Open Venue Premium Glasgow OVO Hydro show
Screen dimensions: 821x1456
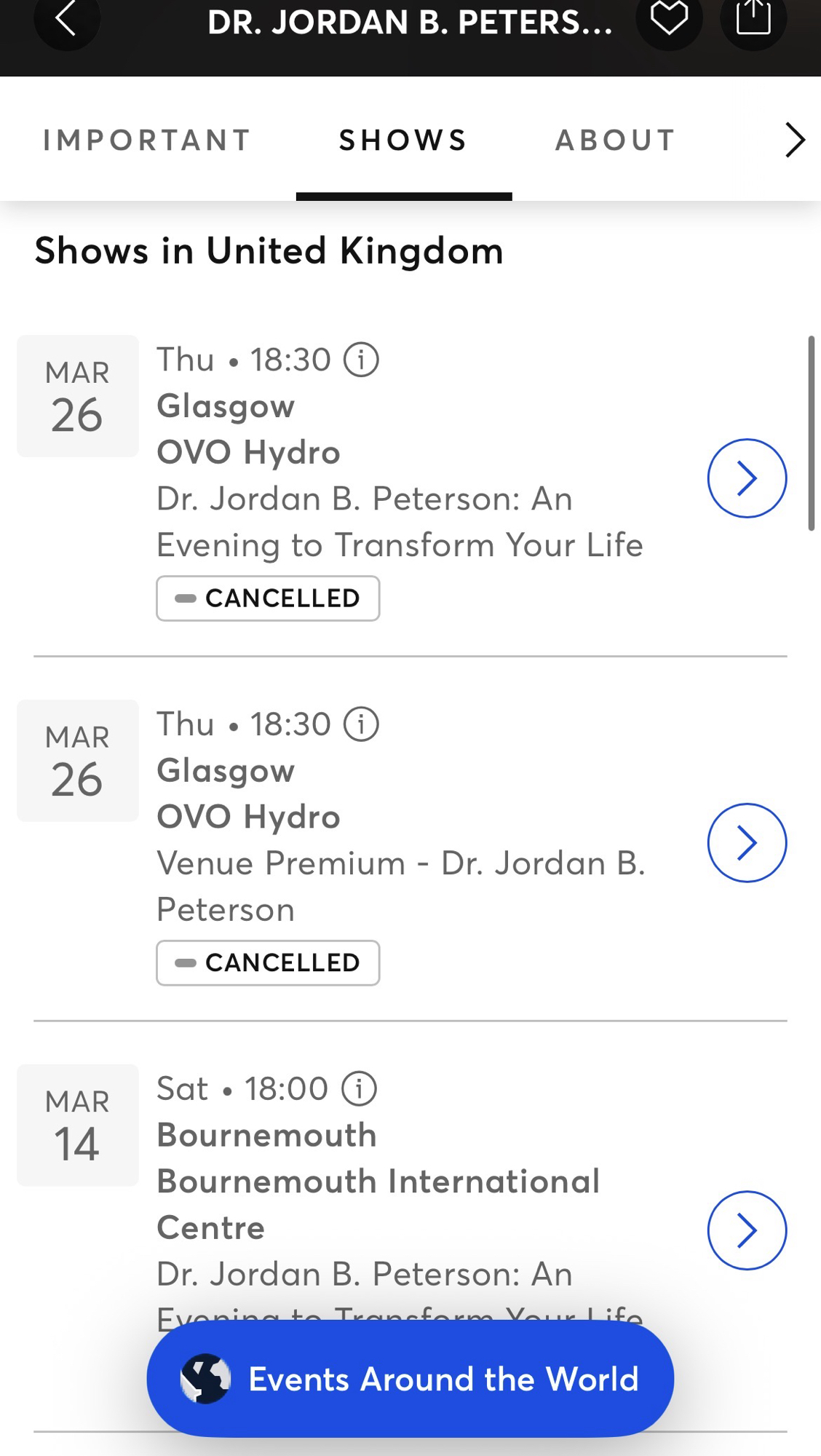[x=747, y=843]
